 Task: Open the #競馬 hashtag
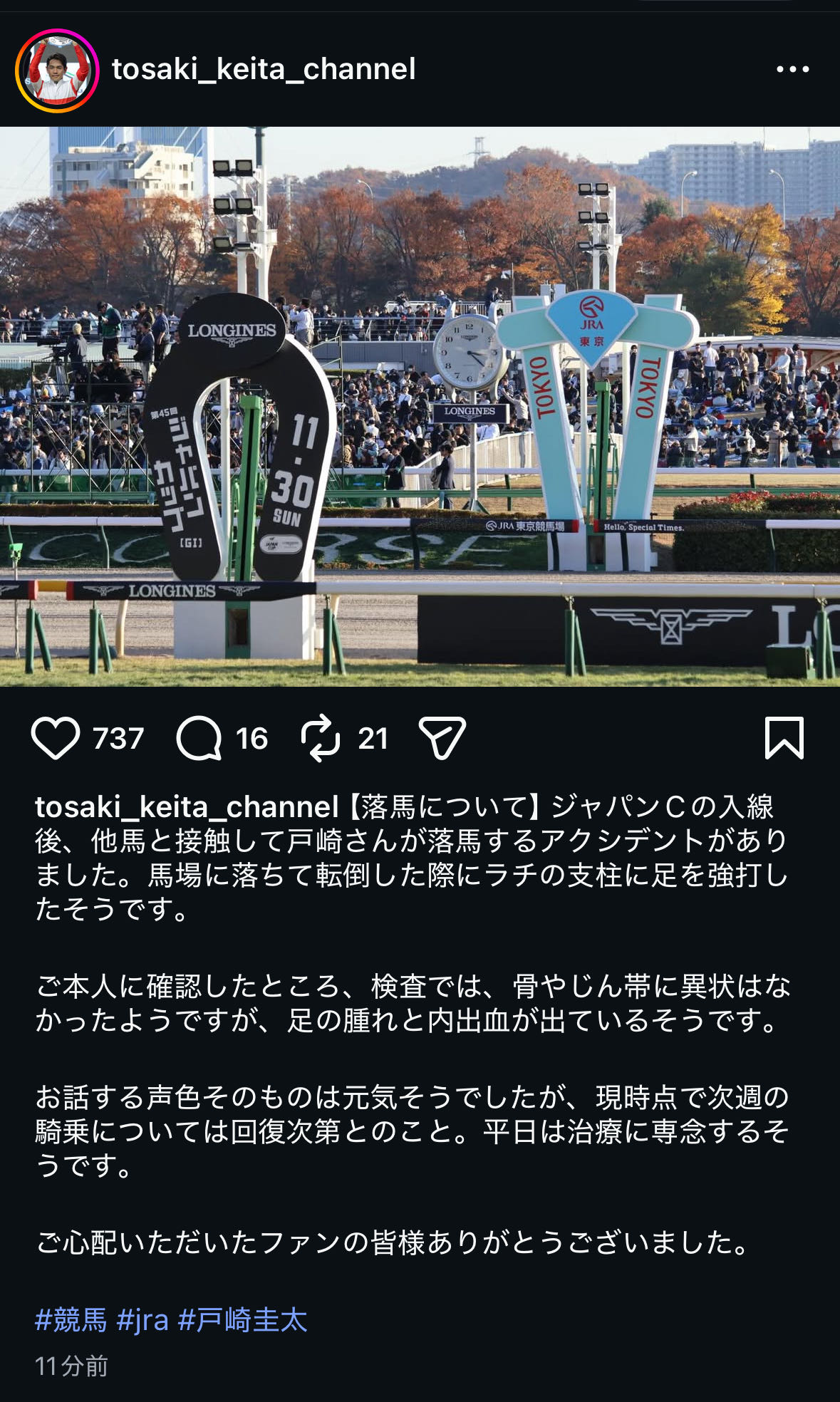tap(71, 1320)
